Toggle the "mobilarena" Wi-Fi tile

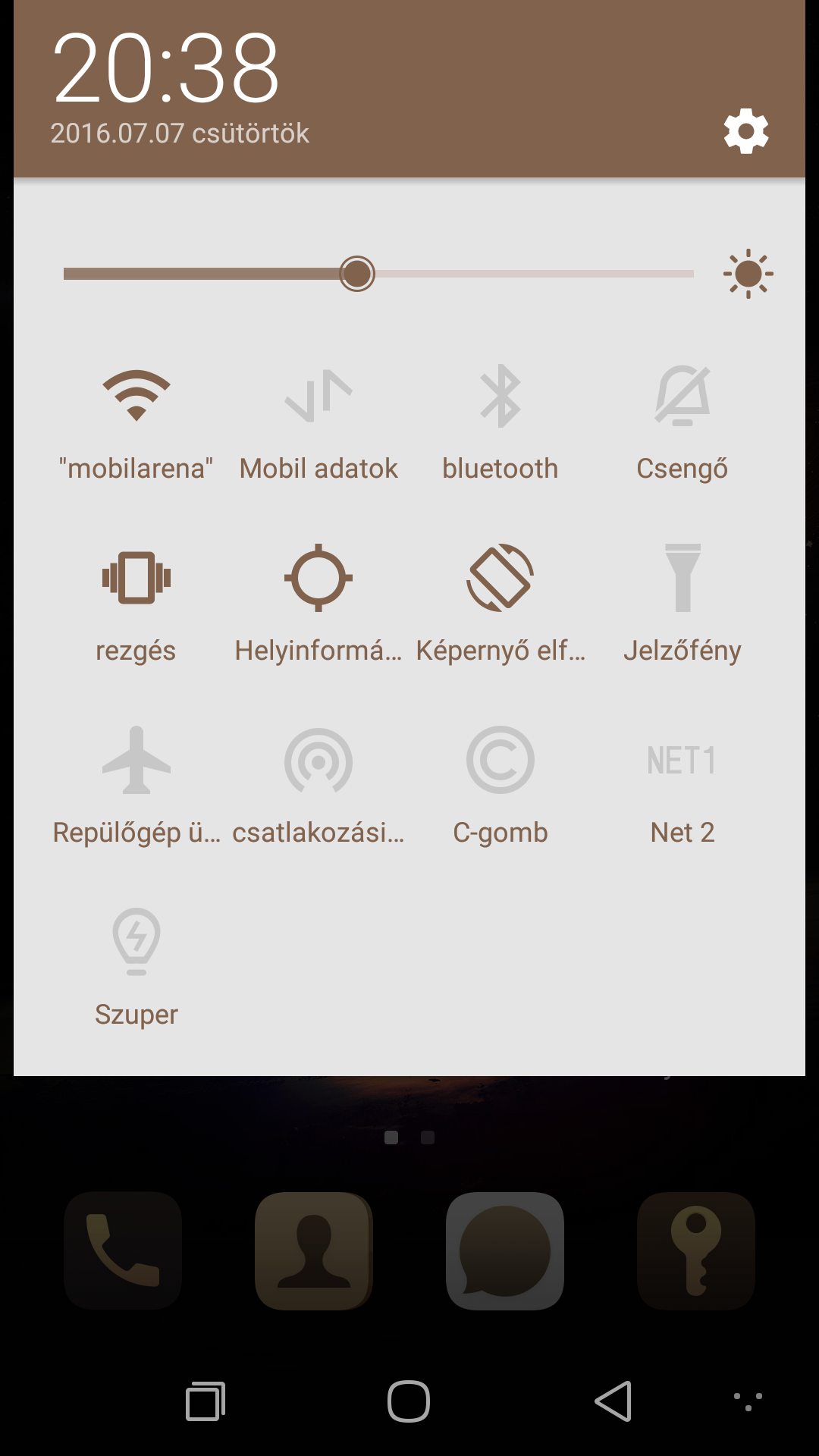pos(136,425)
